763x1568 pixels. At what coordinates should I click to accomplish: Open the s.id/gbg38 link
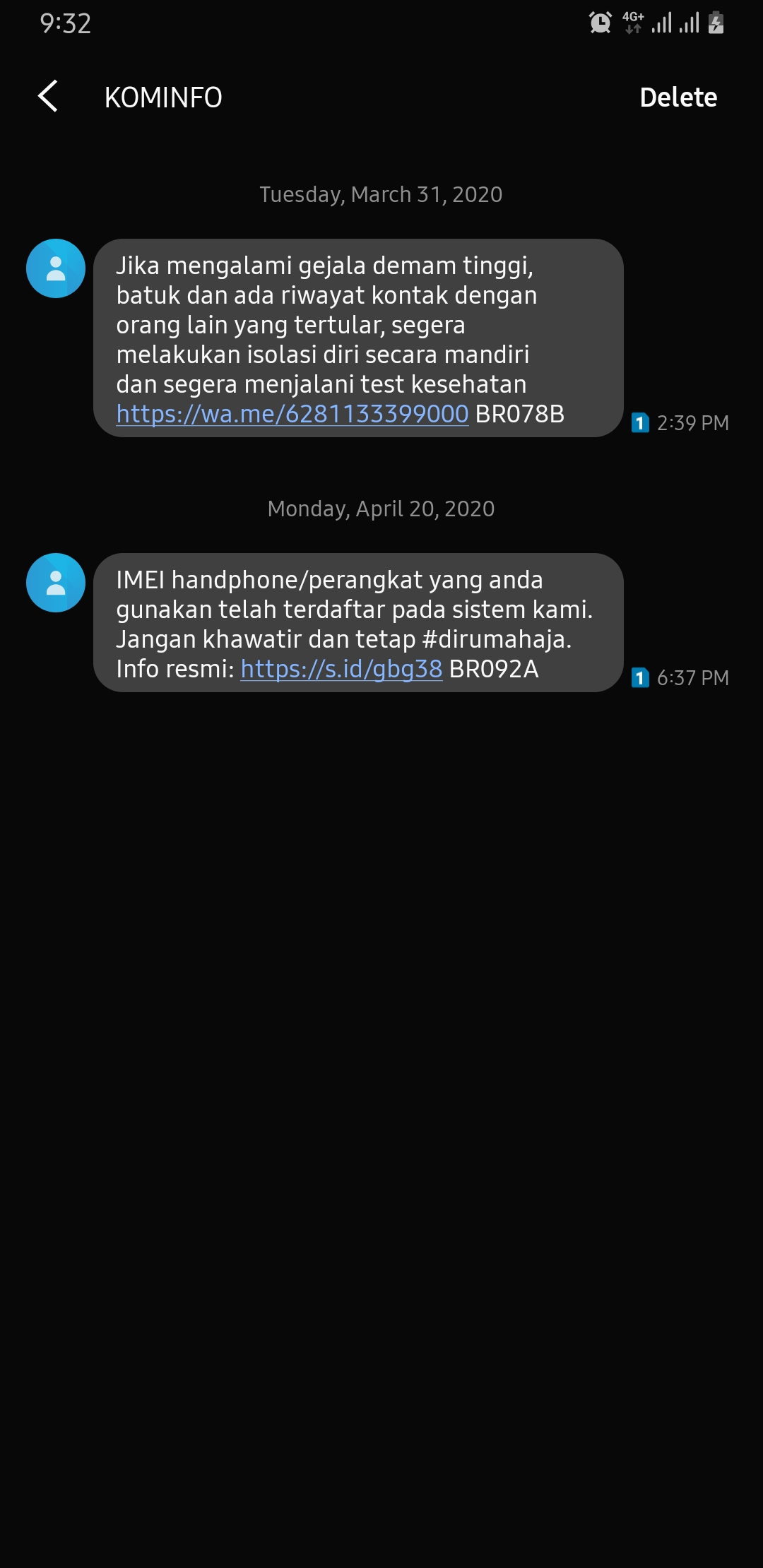pos(341,669)
